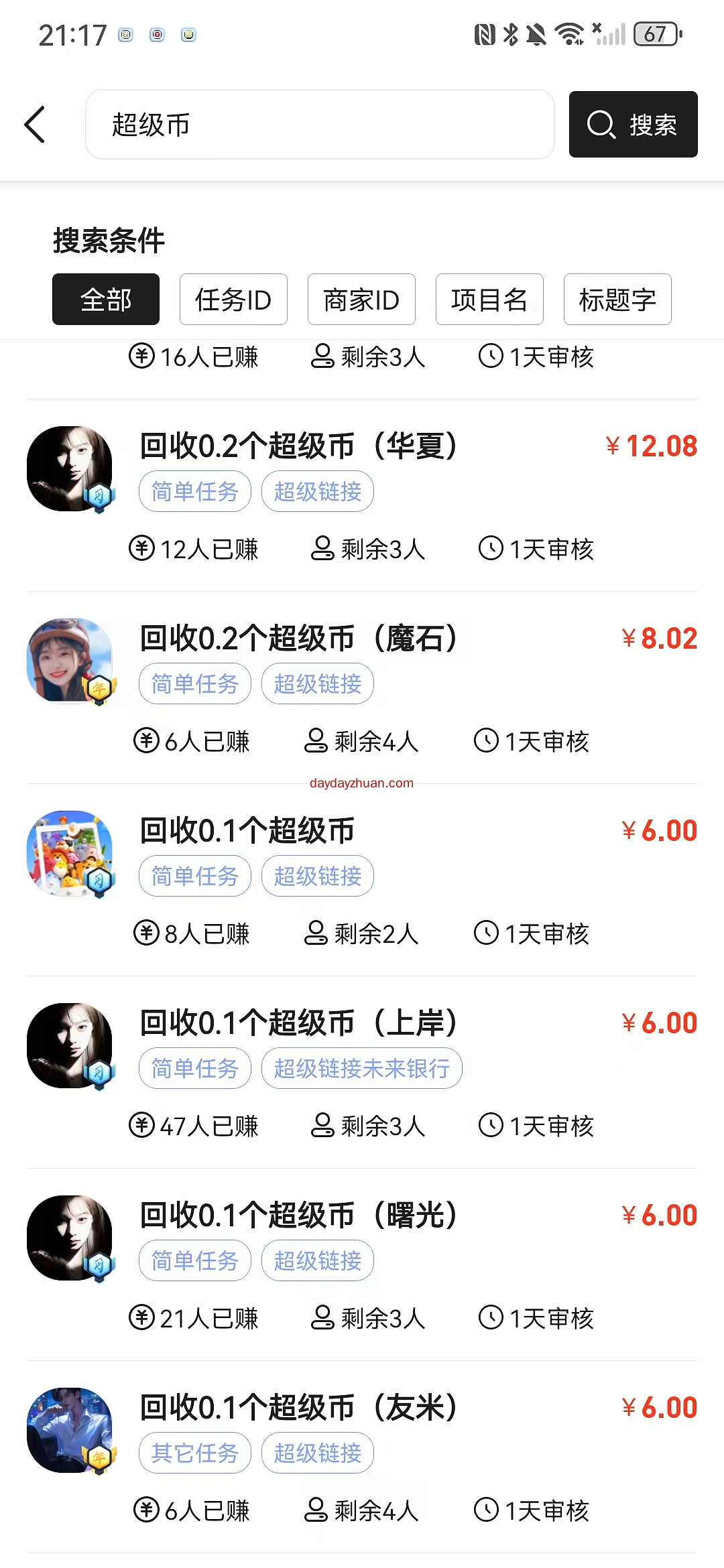Select the 全部 filter chip
Image resolution: width=724 pixels, height=1568 pixels.
106,300
